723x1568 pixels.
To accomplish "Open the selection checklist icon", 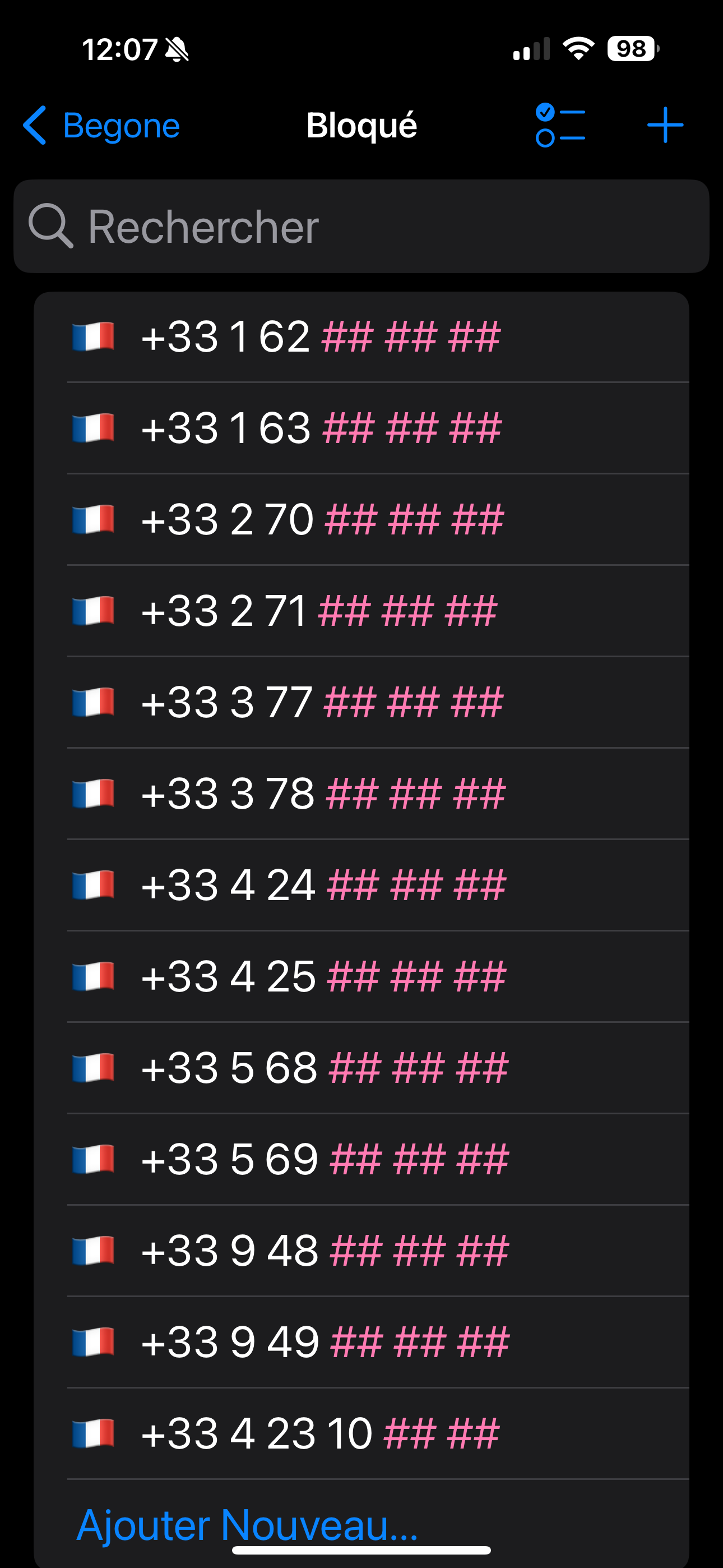I will 560,126.
